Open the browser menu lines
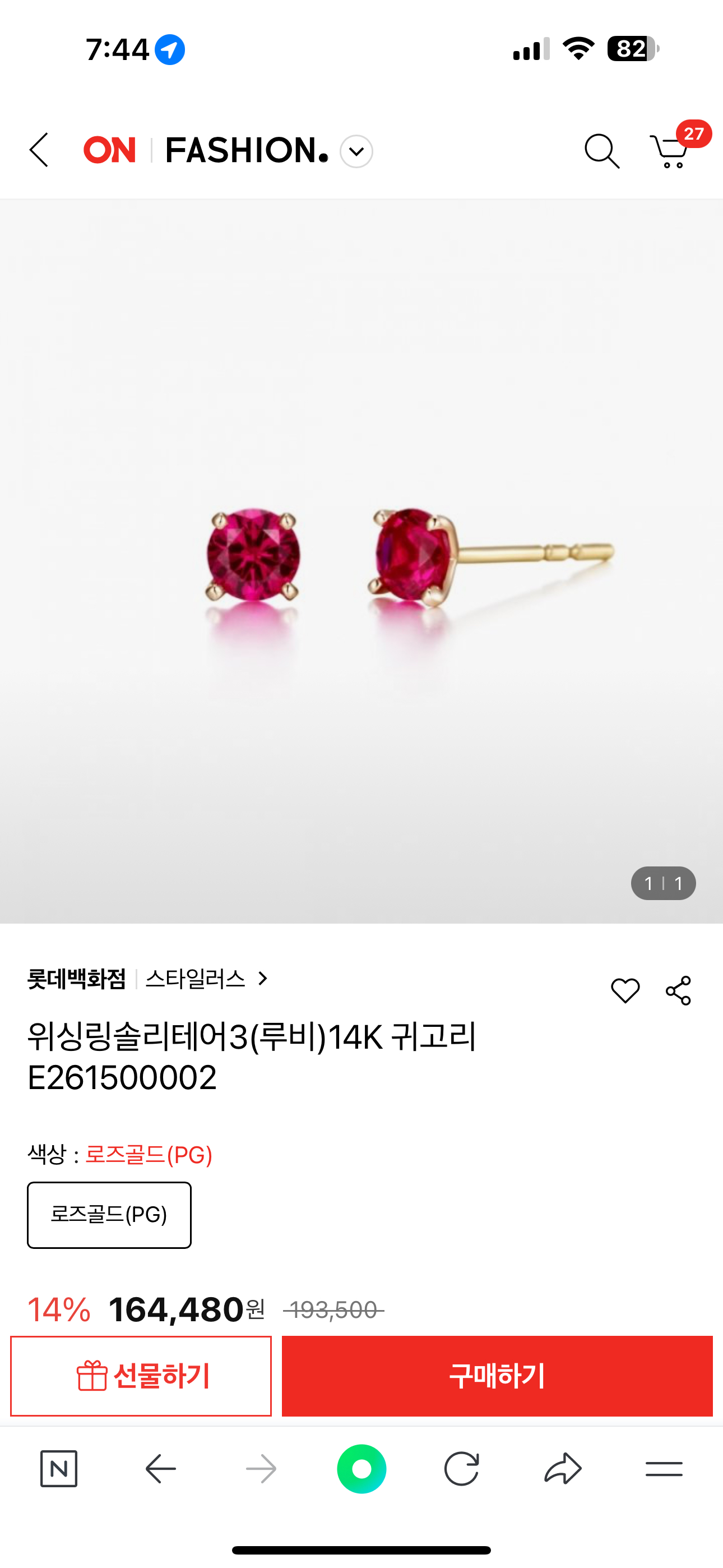Screen dimensions: 723x1568 click(x=664, y=1469)
